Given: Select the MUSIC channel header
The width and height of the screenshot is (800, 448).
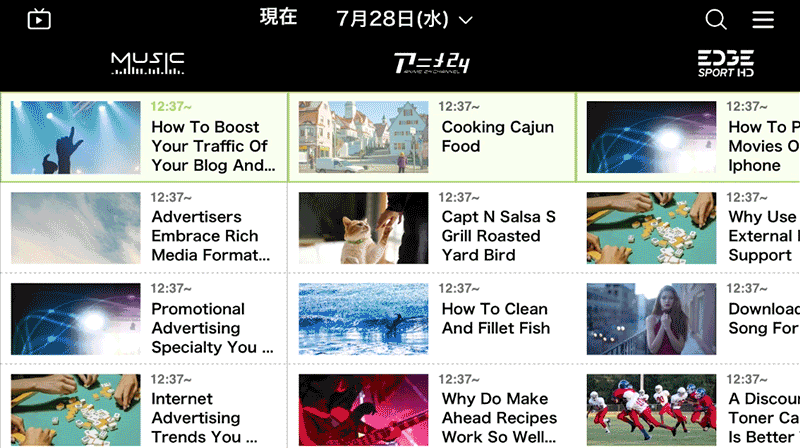Looking at the screenshot, I should click(x=147, y=63).
